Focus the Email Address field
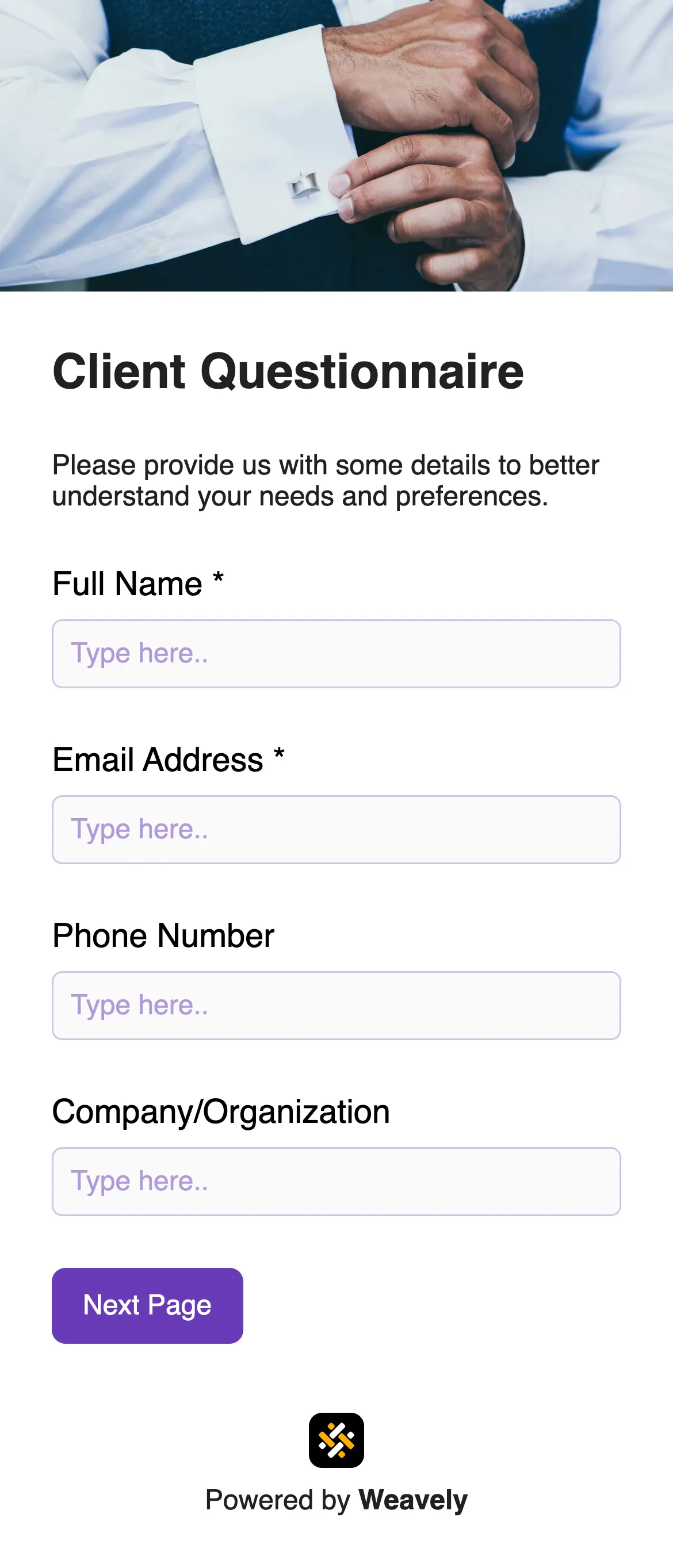673x1568 pixels. (x=336, y=830)
